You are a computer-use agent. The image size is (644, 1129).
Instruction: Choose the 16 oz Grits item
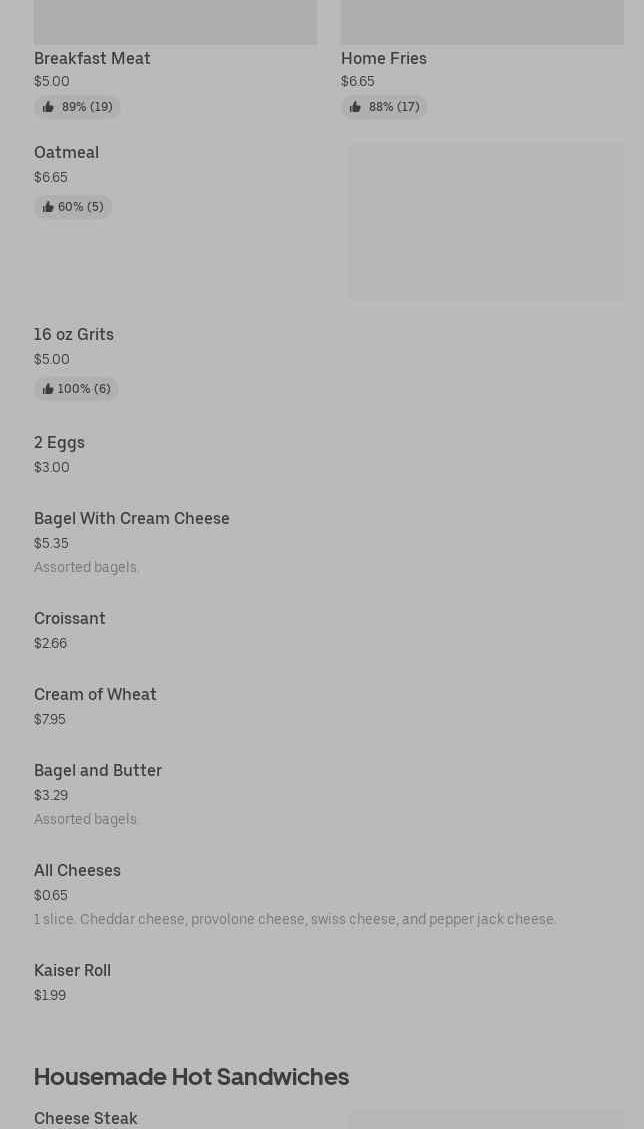pyautogui.click(x=73, y=335)
